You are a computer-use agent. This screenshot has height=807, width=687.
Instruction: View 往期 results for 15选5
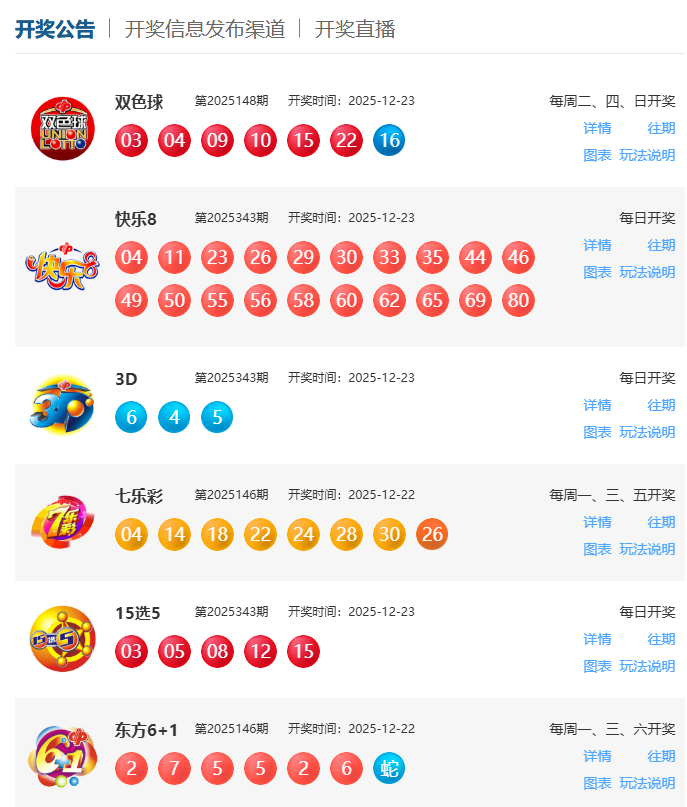661,639
